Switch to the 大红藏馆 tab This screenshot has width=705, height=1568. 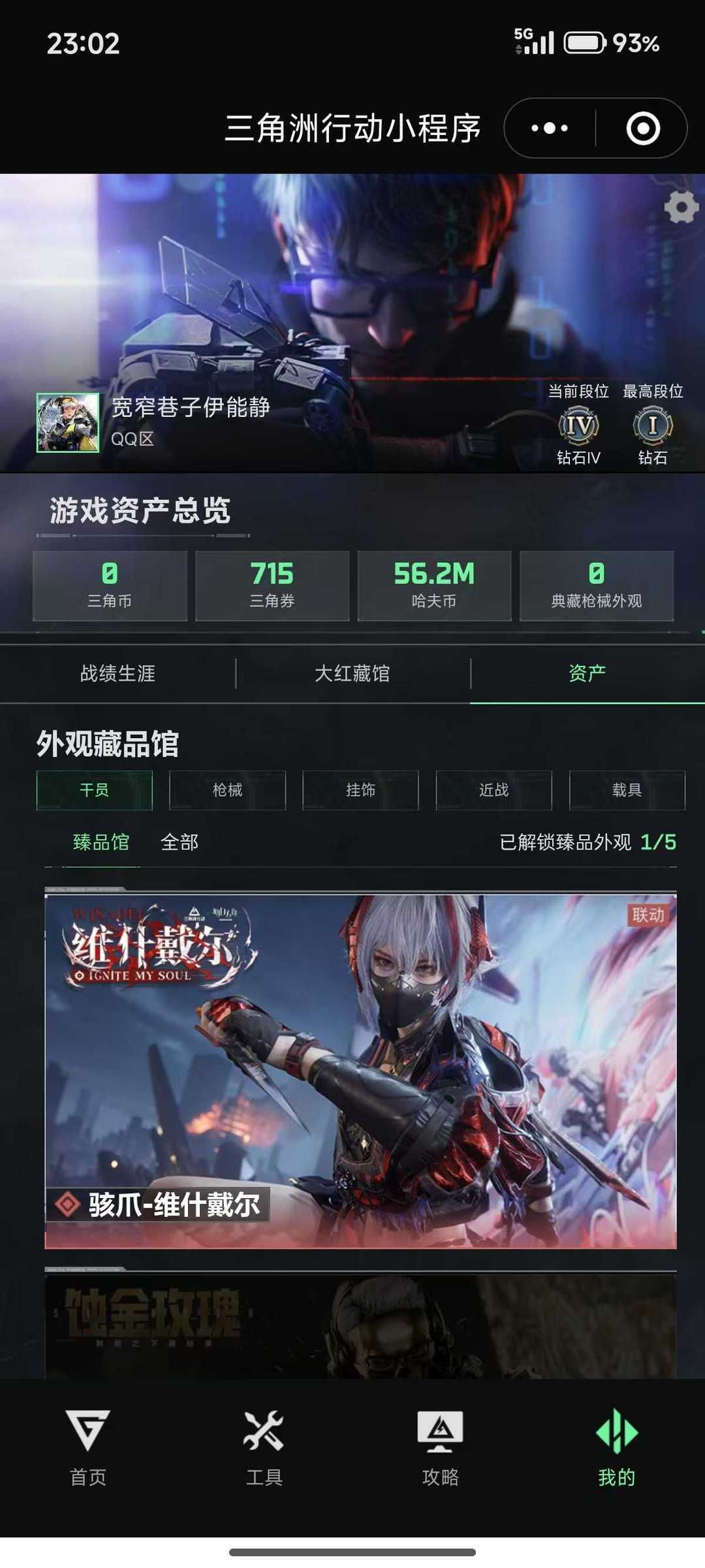click(352, 675)
